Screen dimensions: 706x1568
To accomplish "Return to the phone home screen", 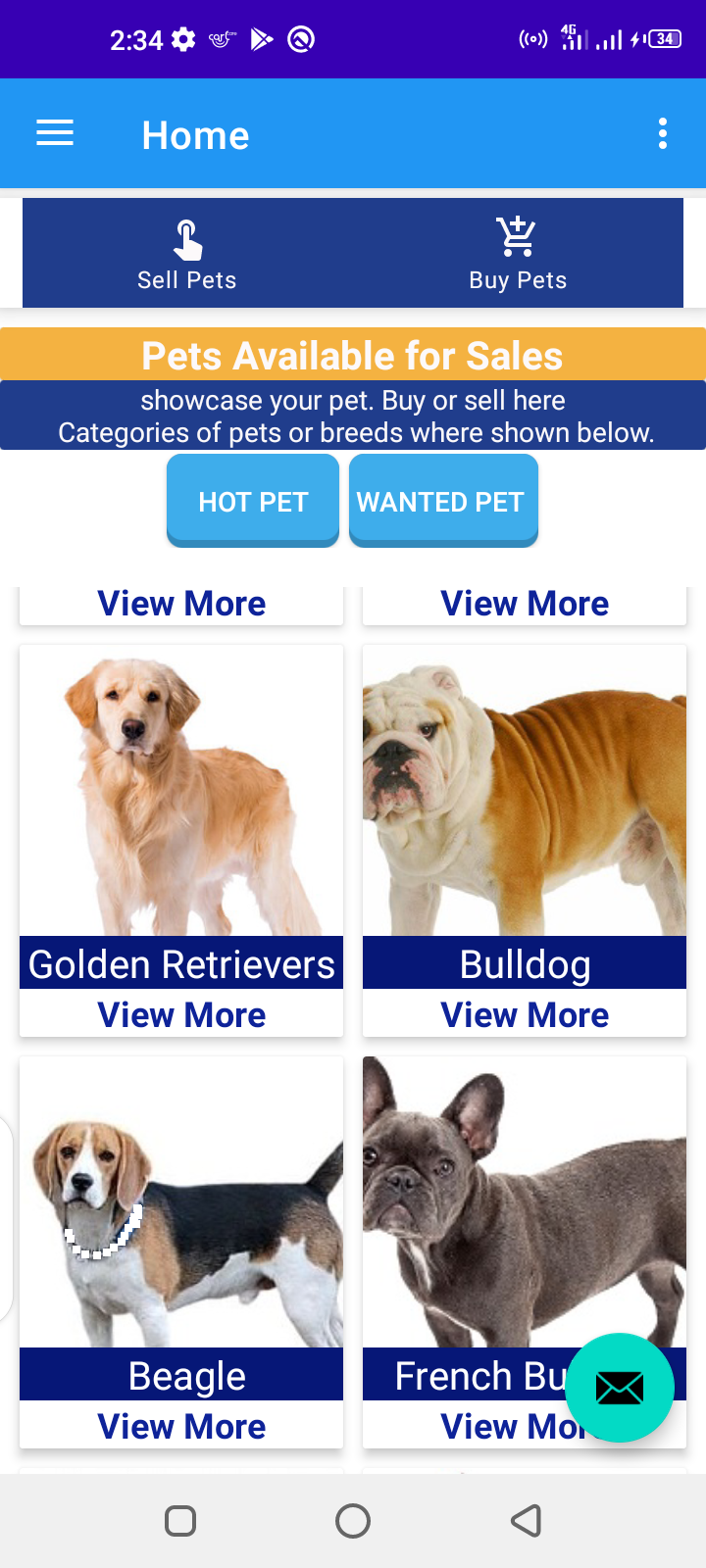I will pos(353,1521).
